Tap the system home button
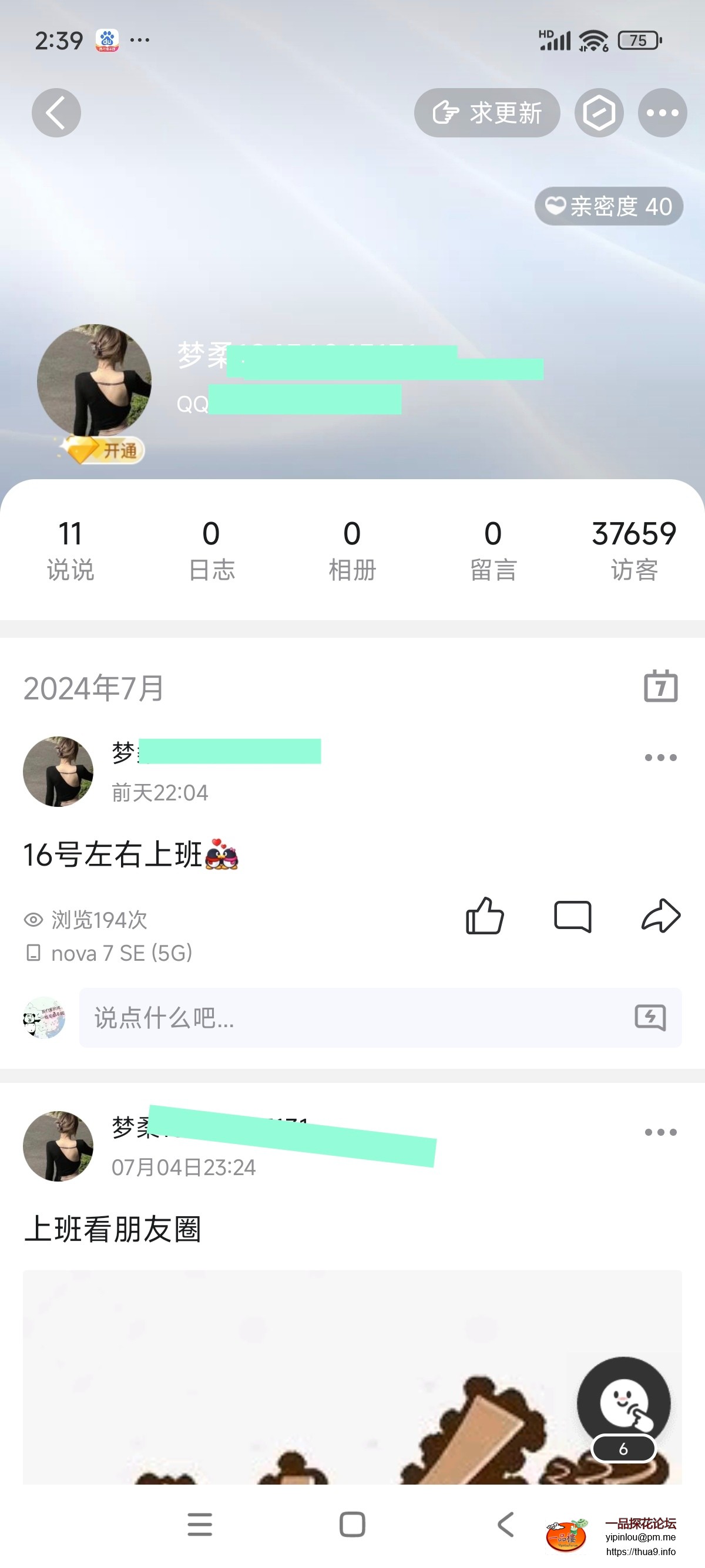The width and height of the screenshot is (705, 1568). (352, 1524)
